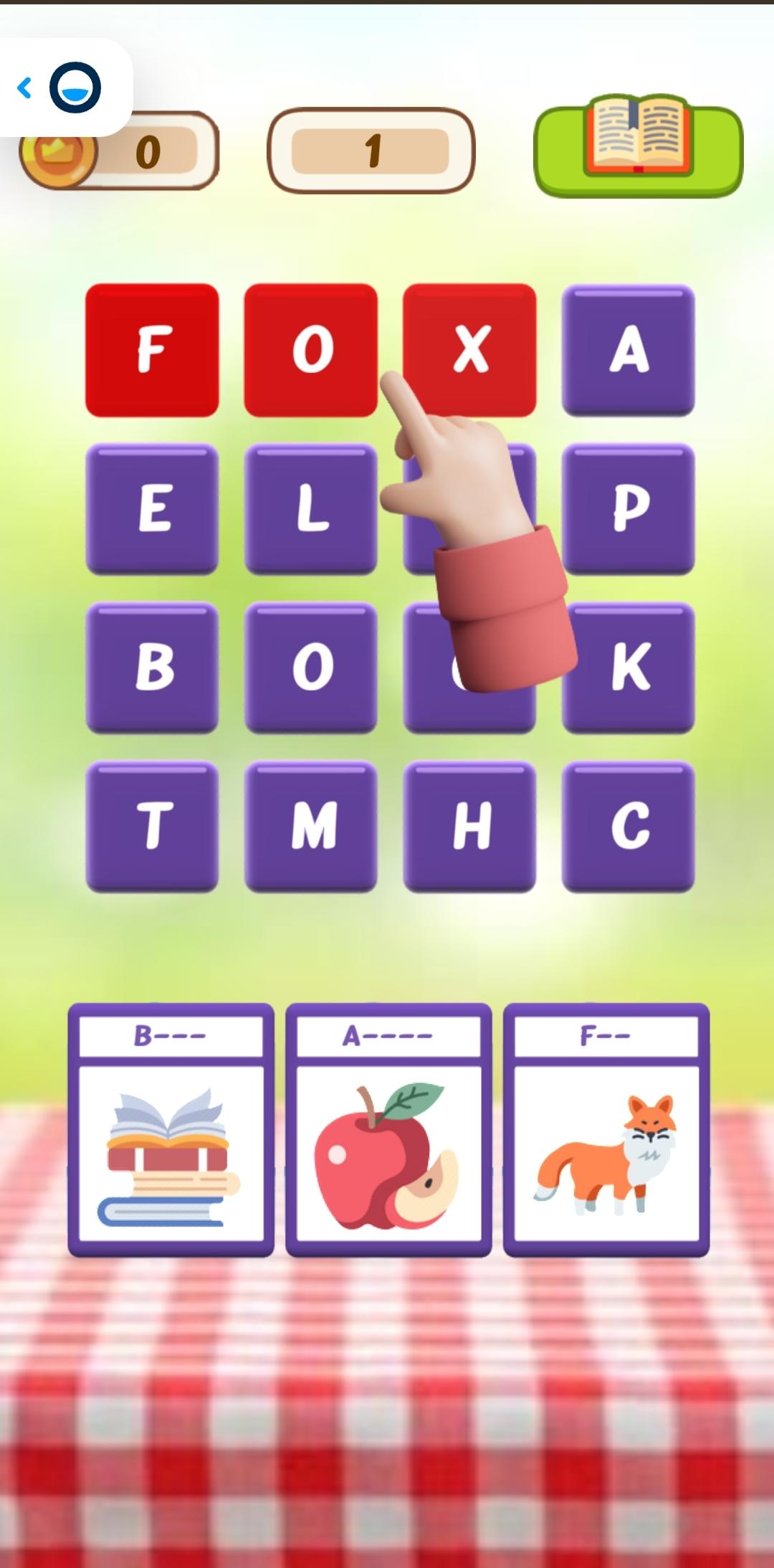Viewport: 774px width, 1568px height.
Task: Select the red letter F tile
Action: (x=152, y=350)
